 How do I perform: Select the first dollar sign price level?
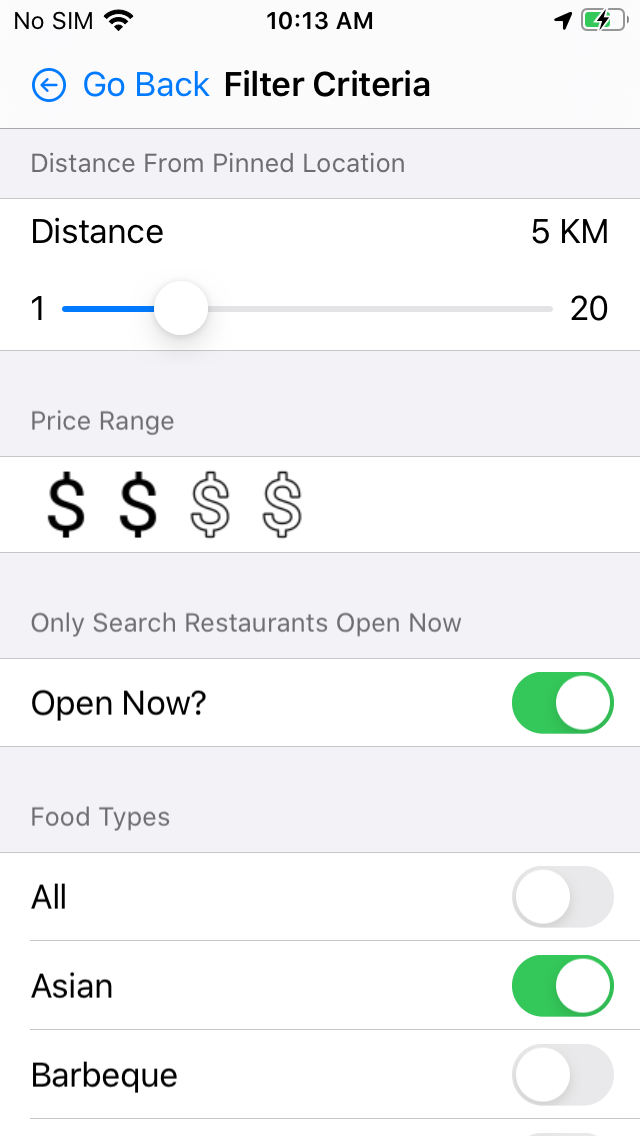[66, 506]
